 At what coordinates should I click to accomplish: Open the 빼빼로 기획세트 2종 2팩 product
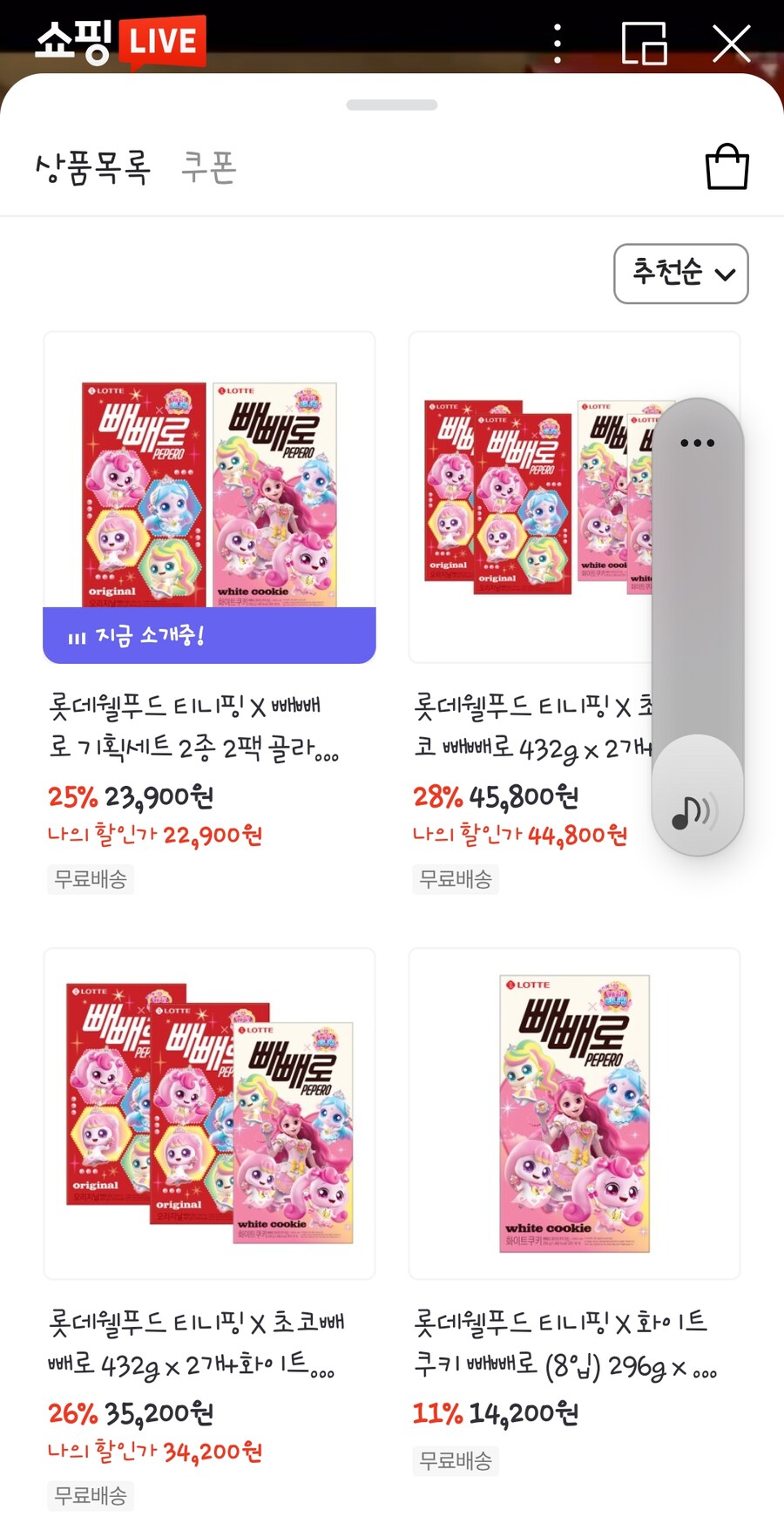(209, 497)
